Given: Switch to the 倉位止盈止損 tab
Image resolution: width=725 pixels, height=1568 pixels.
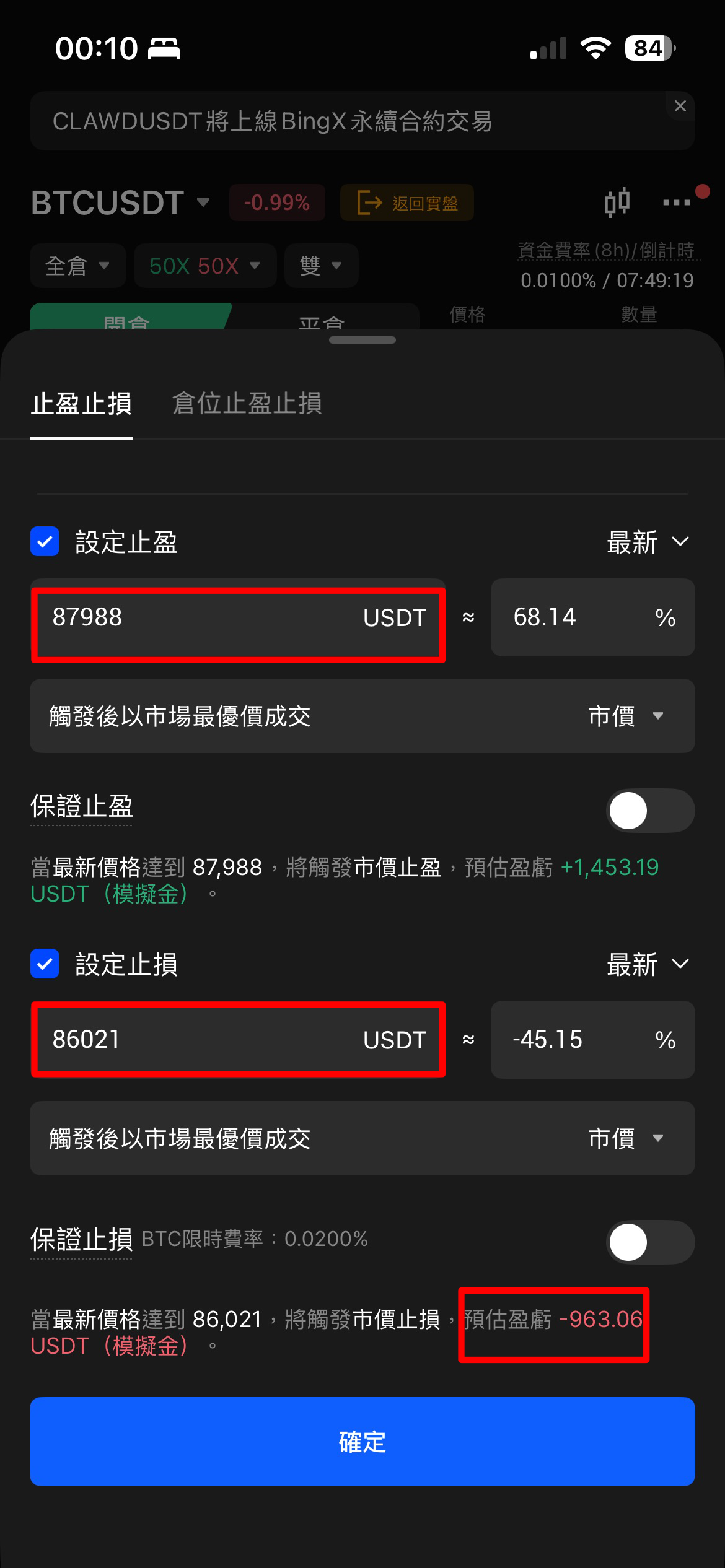Looking at the screenshot, I should [x=247, y=403].
